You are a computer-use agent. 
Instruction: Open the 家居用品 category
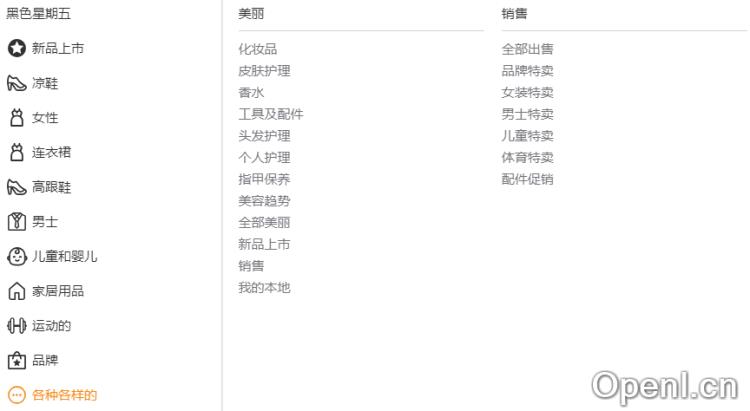coord(58,291)
